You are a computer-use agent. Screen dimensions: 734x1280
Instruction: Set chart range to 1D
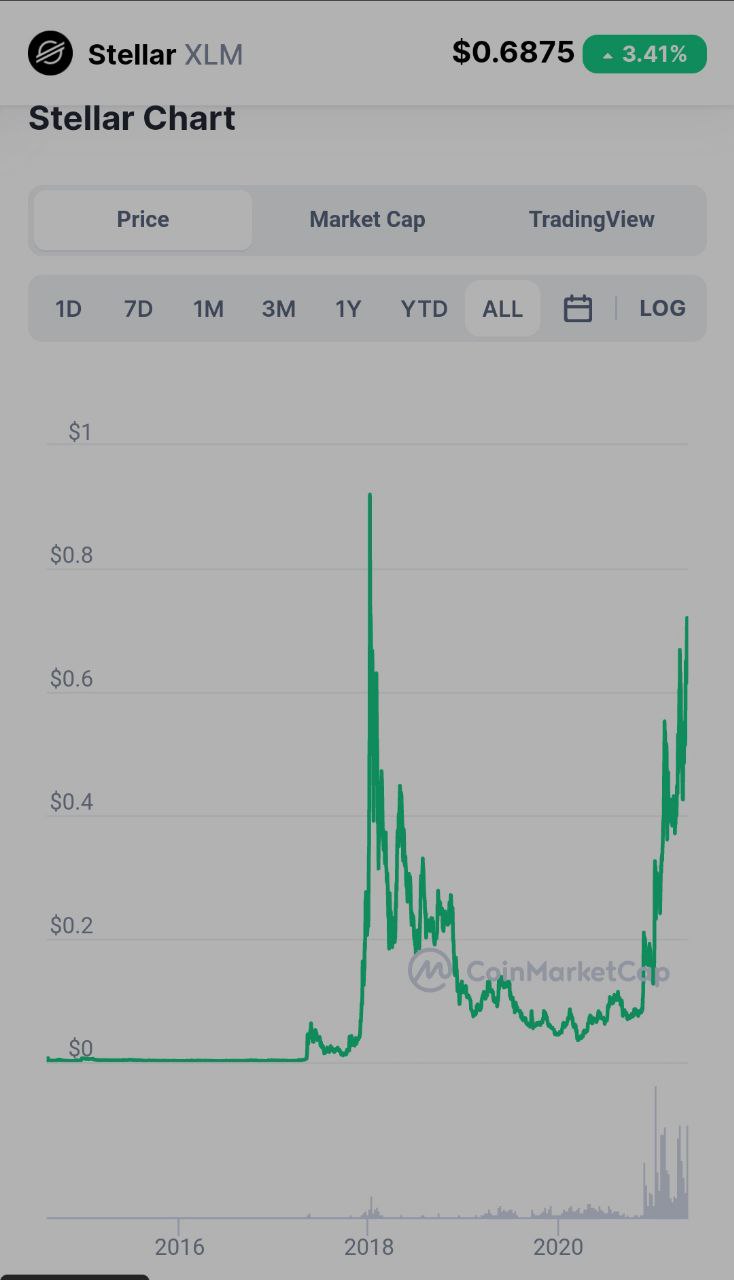[x=68, y=309]
